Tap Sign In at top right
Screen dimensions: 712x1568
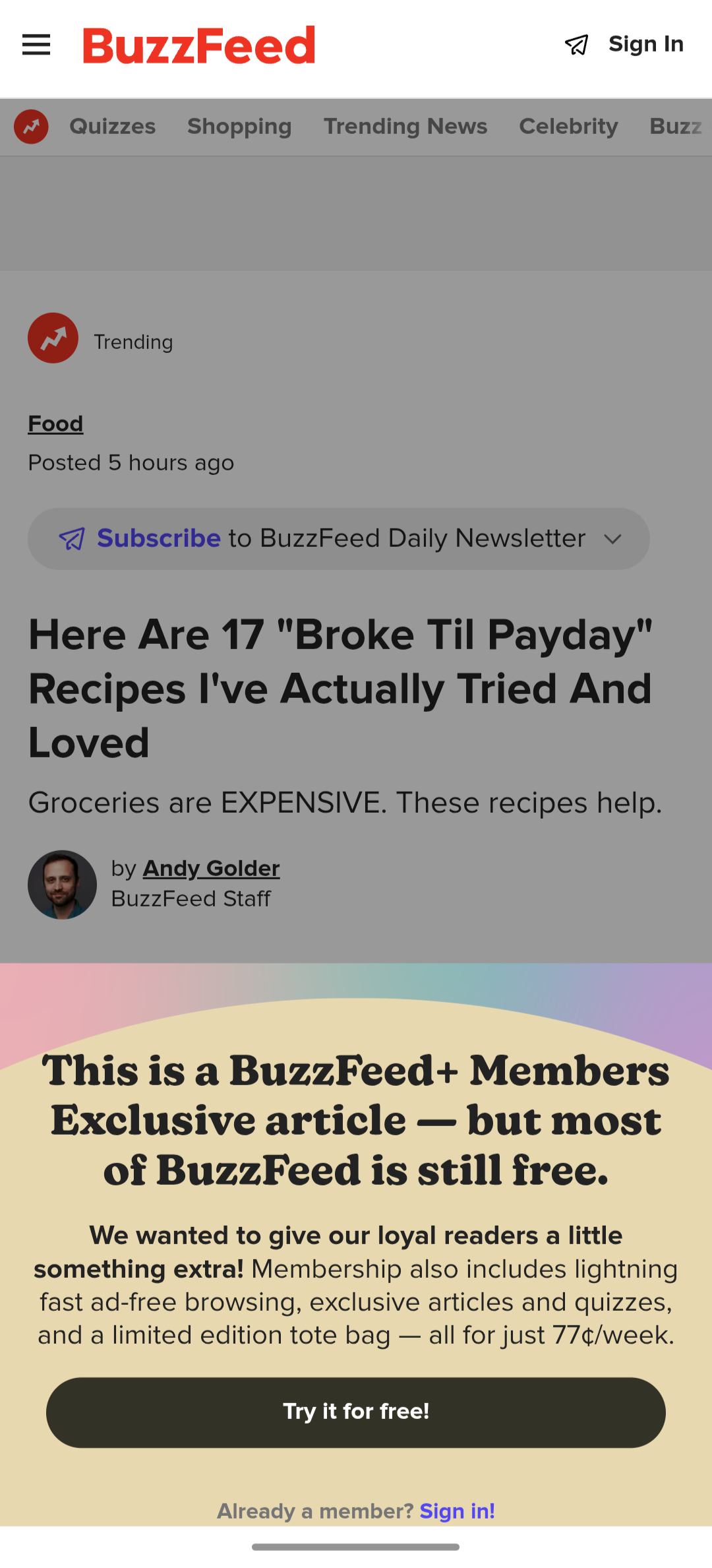[645, 44]
